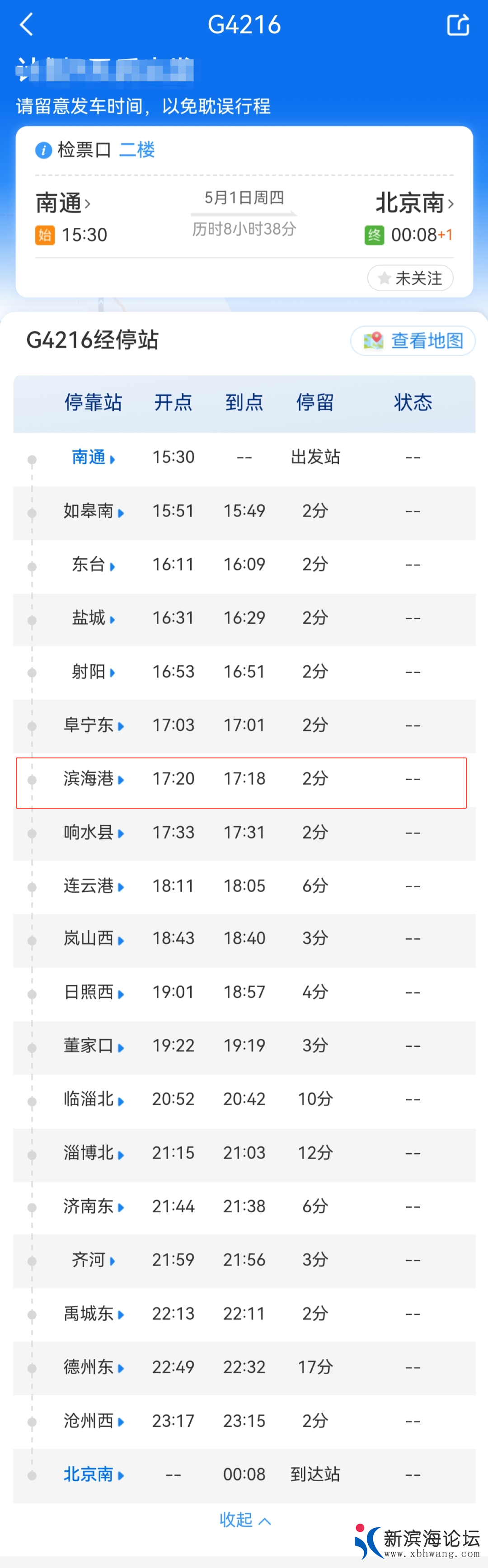Open arrival station 北京南 in header card
Image resolution: width=488 pixels, height=1568 pixels.
point(414,203)
